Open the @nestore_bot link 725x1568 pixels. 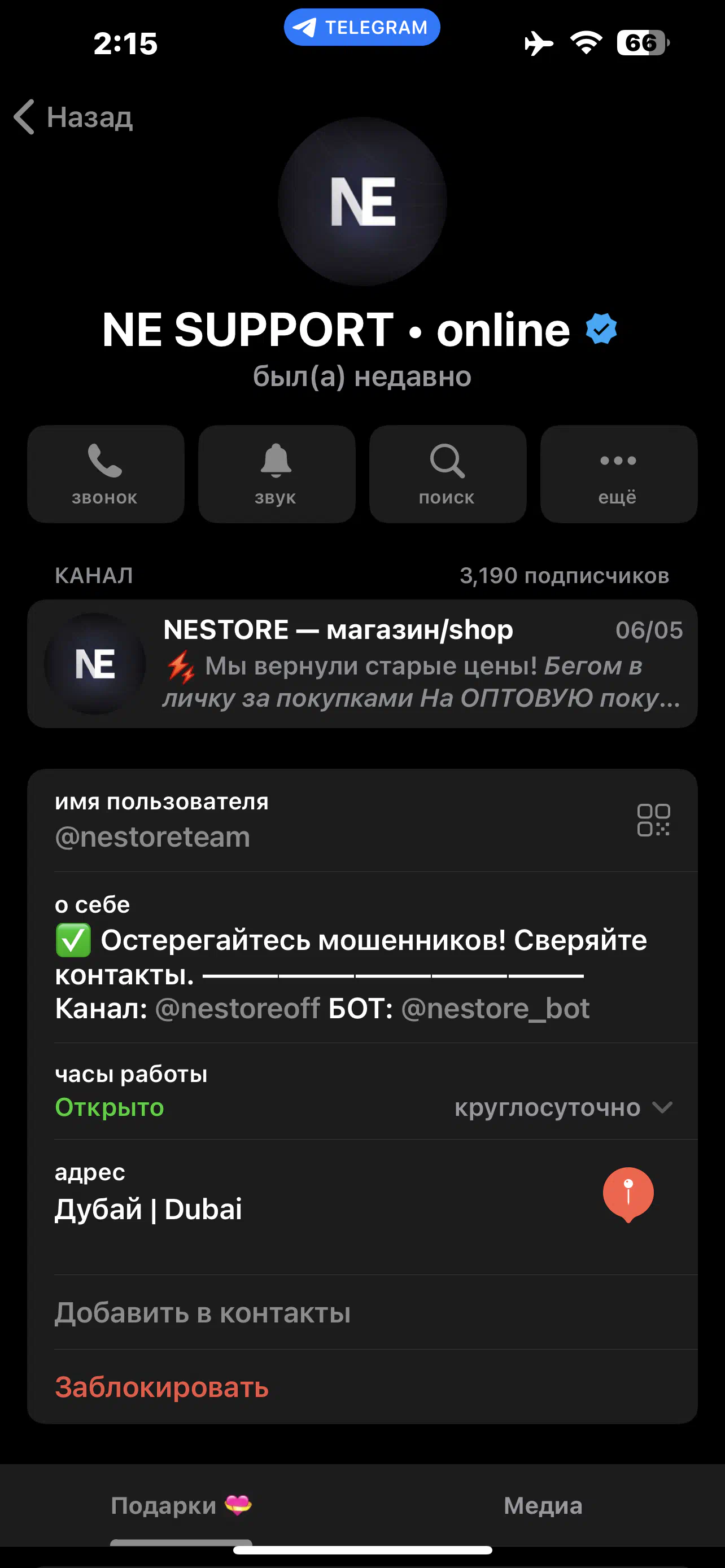click(x=496, y=1009)
